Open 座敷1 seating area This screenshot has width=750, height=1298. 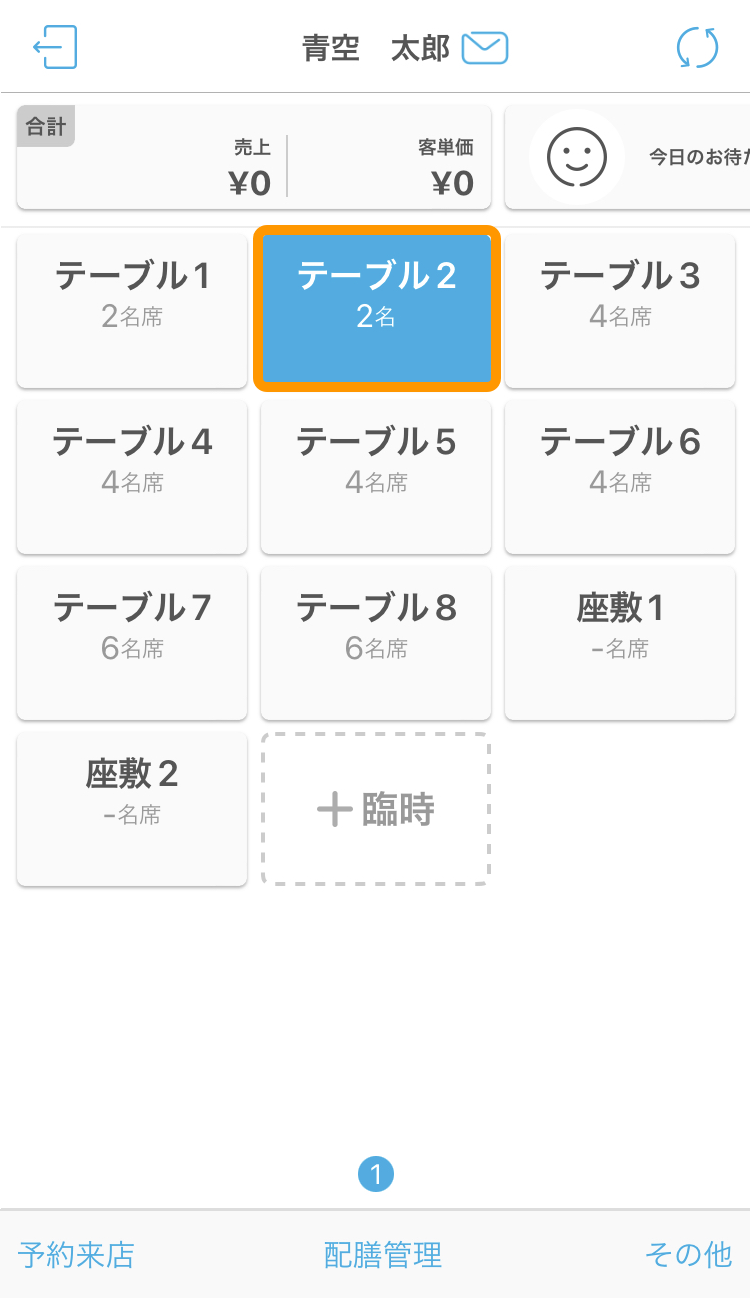(x=620, y=643)
